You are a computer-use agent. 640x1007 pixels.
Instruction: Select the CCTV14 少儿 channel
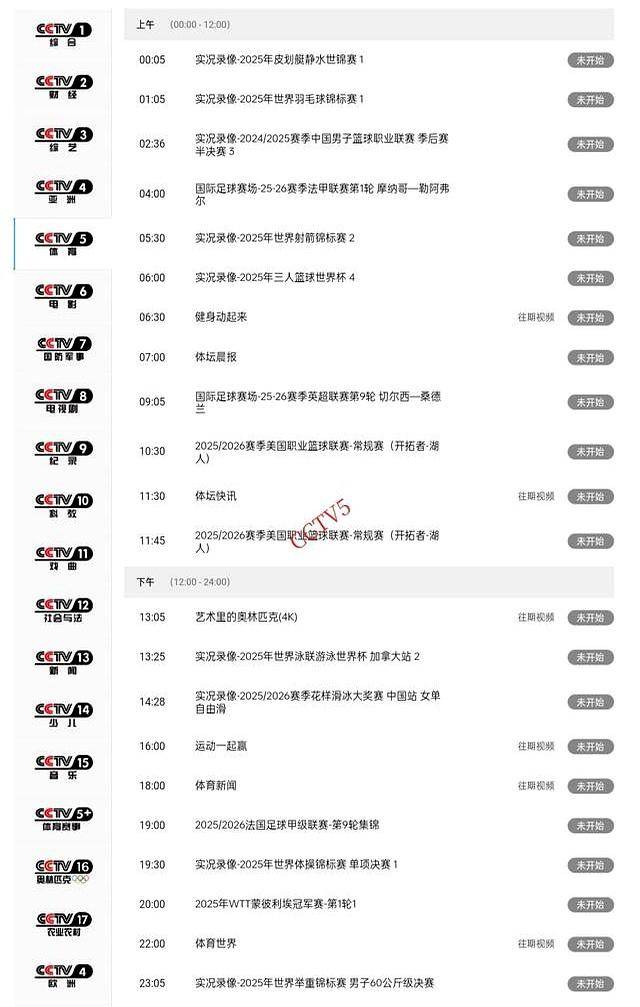(x=64, y=714)
